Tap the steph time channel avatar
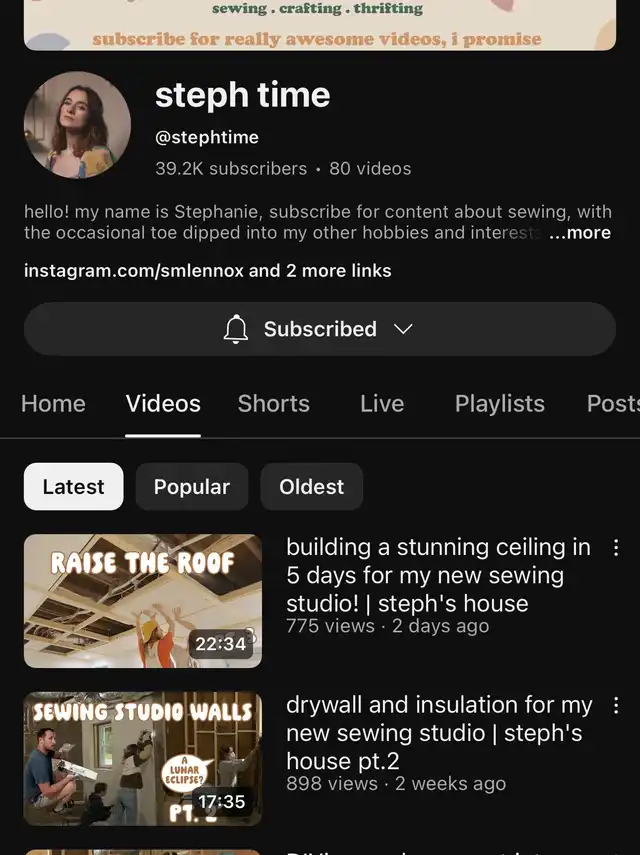The width and height of the screenshot is (640, 855). tap(77, 125)
